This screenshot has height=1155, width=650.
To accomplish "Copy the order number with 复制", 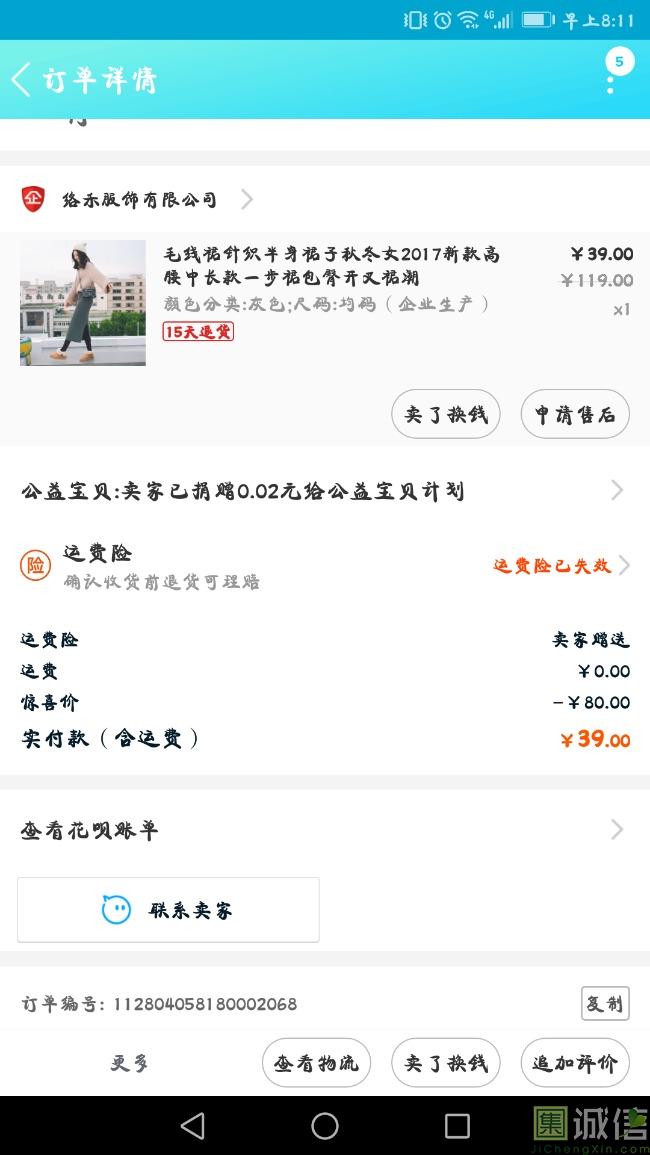I will tap(605, 1003).
